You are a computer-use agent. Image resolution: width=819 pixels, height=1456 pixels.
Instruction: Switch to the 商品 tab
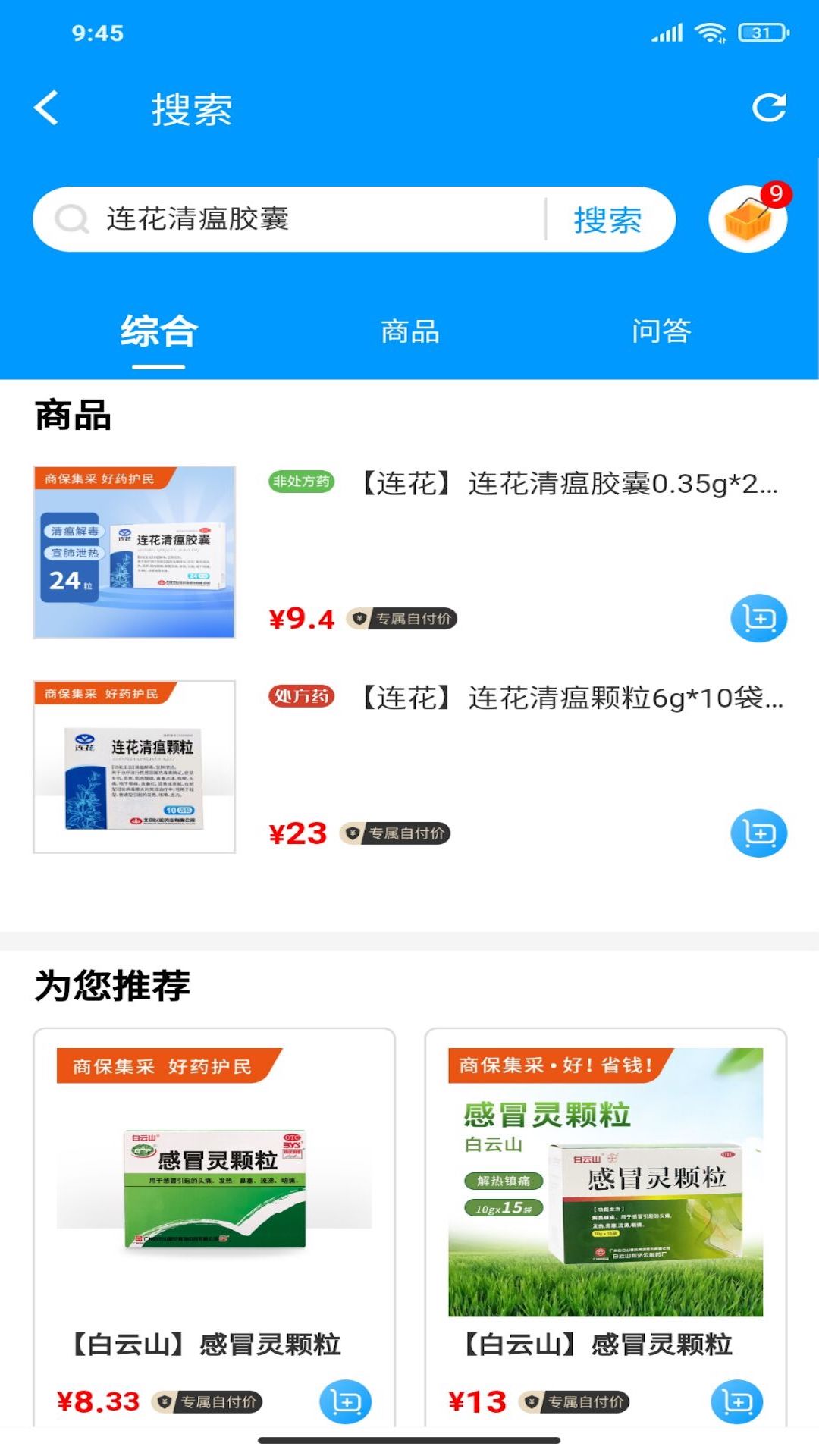pyautogui.click(x=409, y=331)
